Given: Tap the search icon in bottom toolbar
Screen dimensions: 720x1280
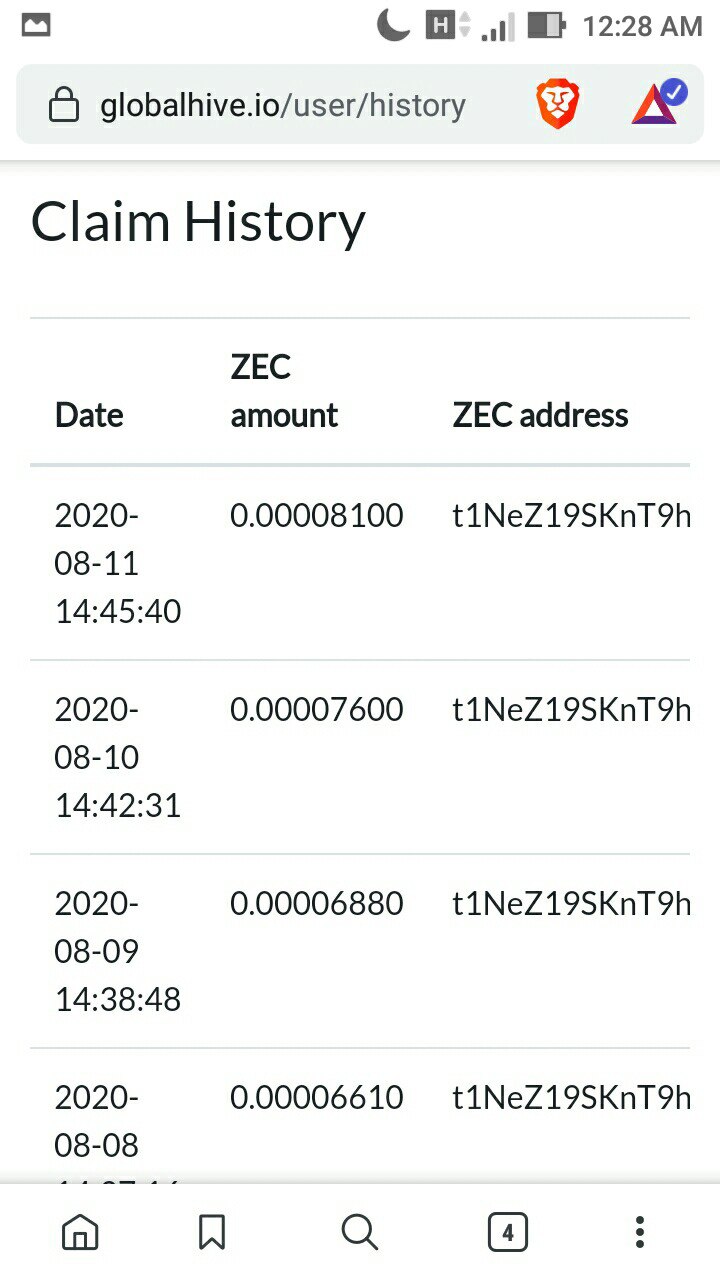Looking at the screenshot, I should (360, 1232).
